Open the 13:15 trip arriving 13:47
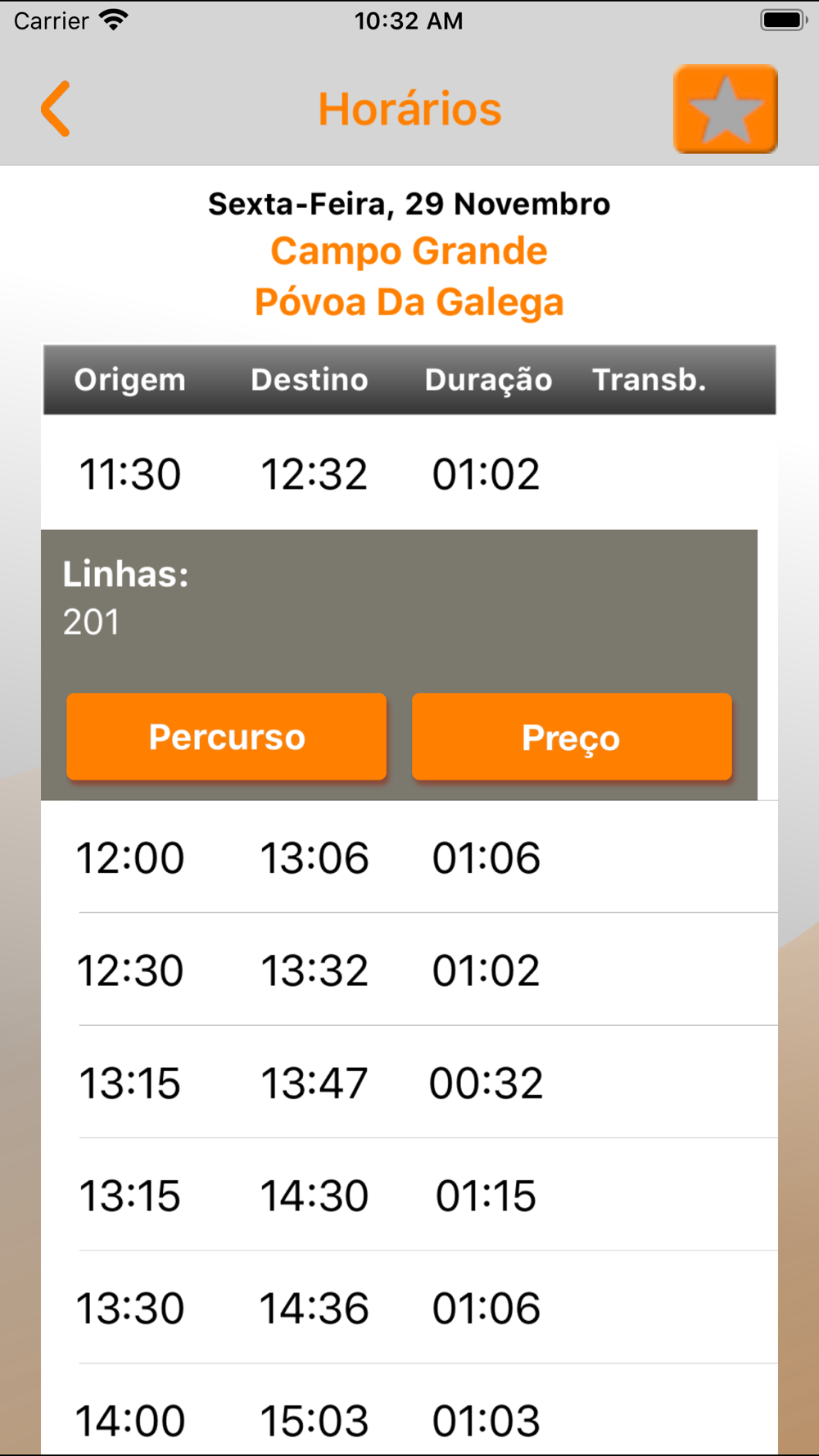Image resolution: width=819 pixels, height=1456 pixels. click(409, 1083)
